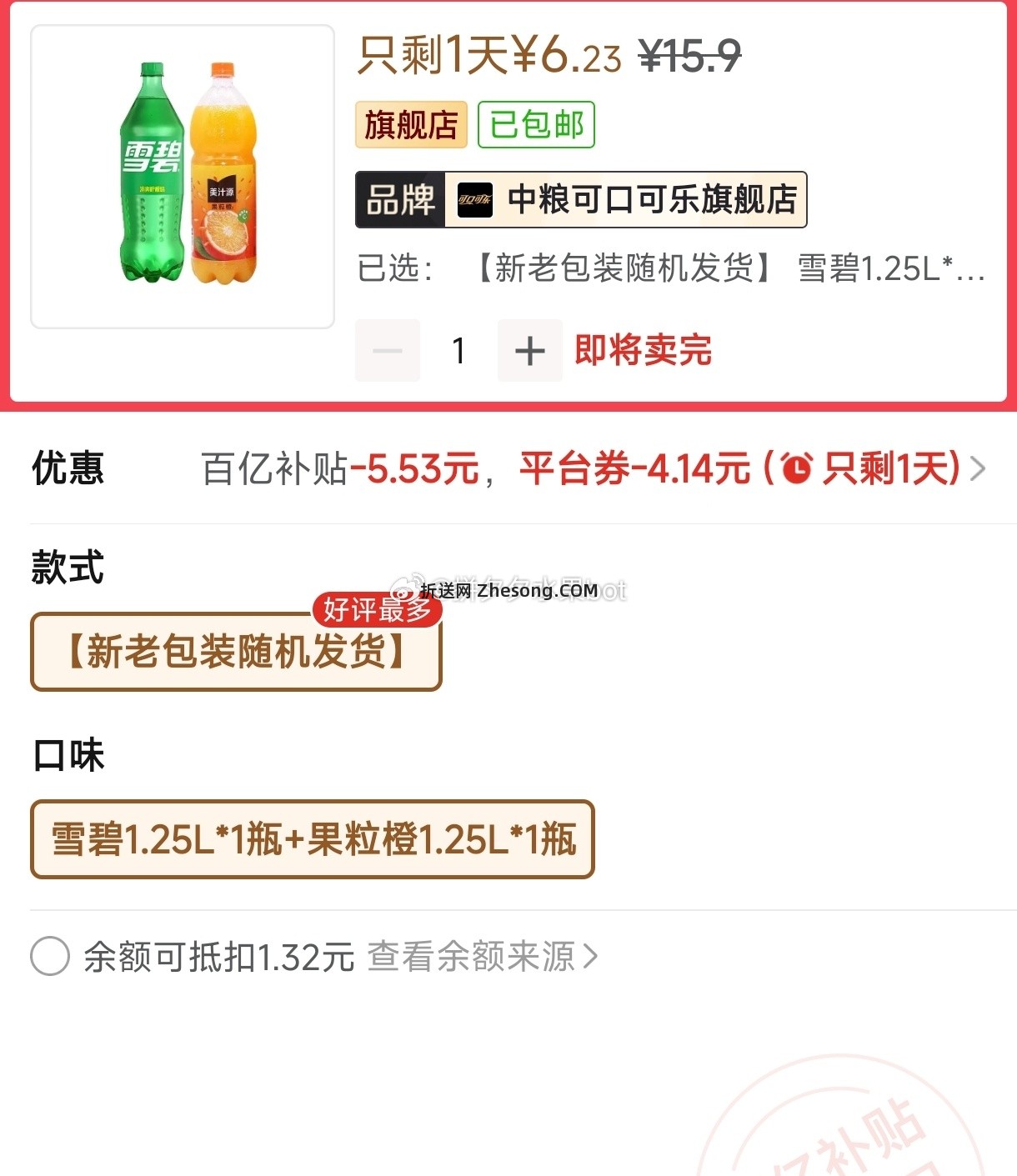Click the 已包邮 free shipping badge
The width and height of the screenshot is (1017, 1176).
coord(536,124)
